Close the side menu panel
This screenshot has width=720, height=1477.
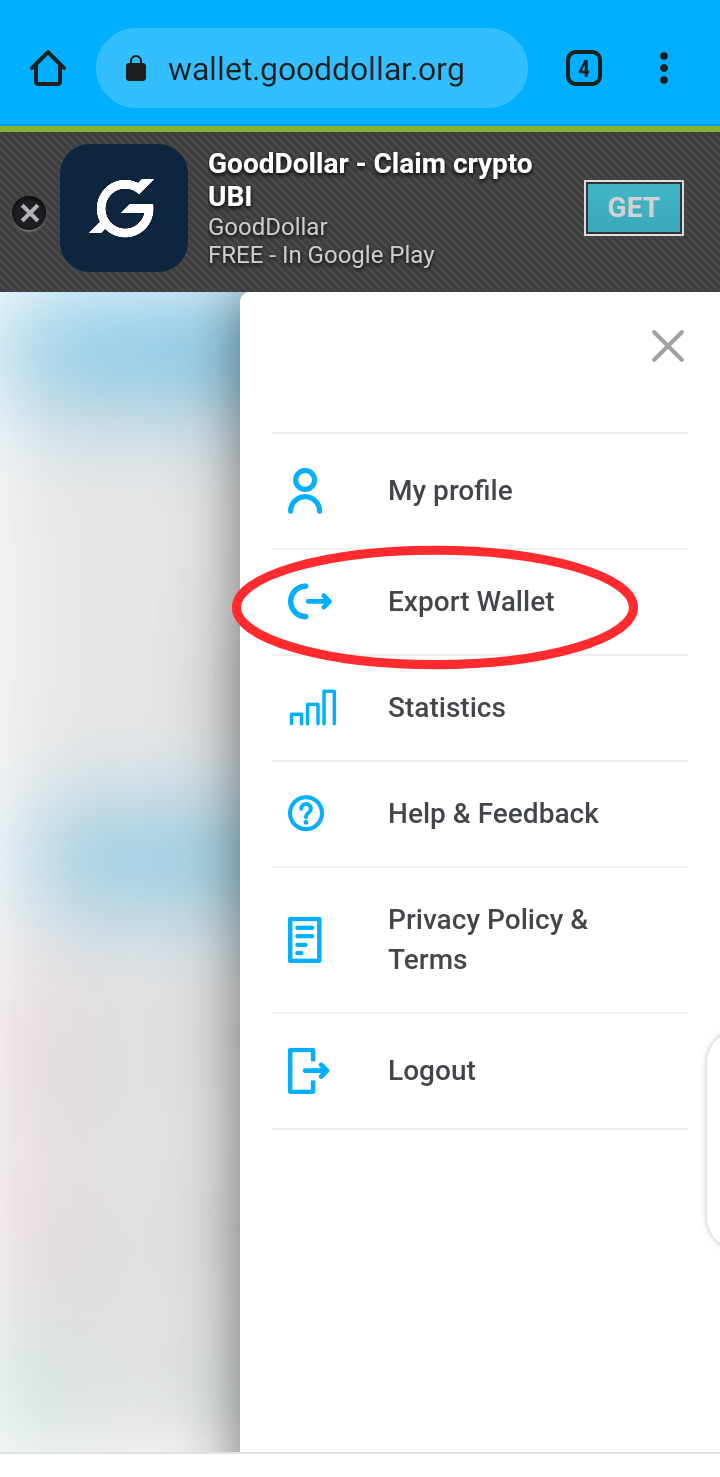[x=667, y=346]
